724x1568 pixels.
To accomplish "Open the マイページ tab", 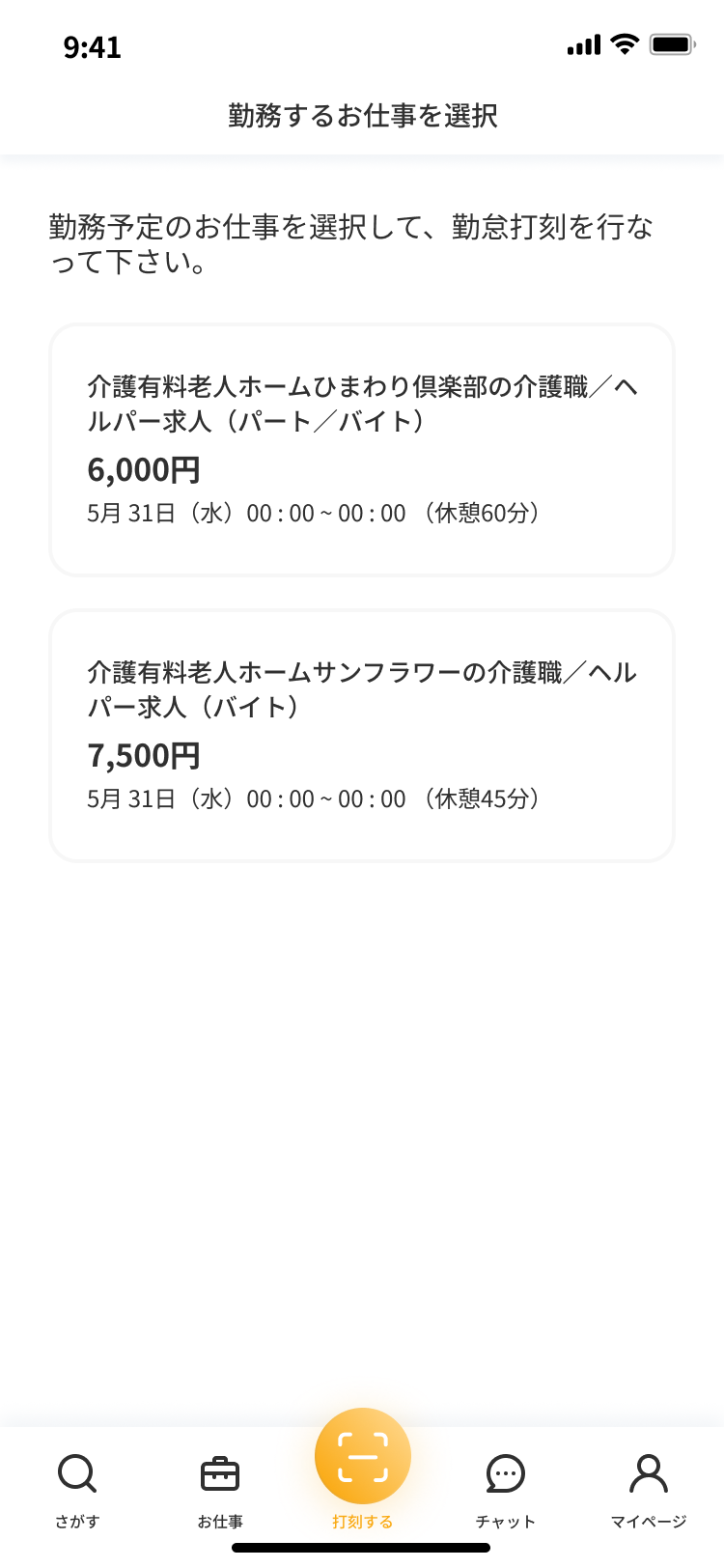I will (x=648, y=1489).
